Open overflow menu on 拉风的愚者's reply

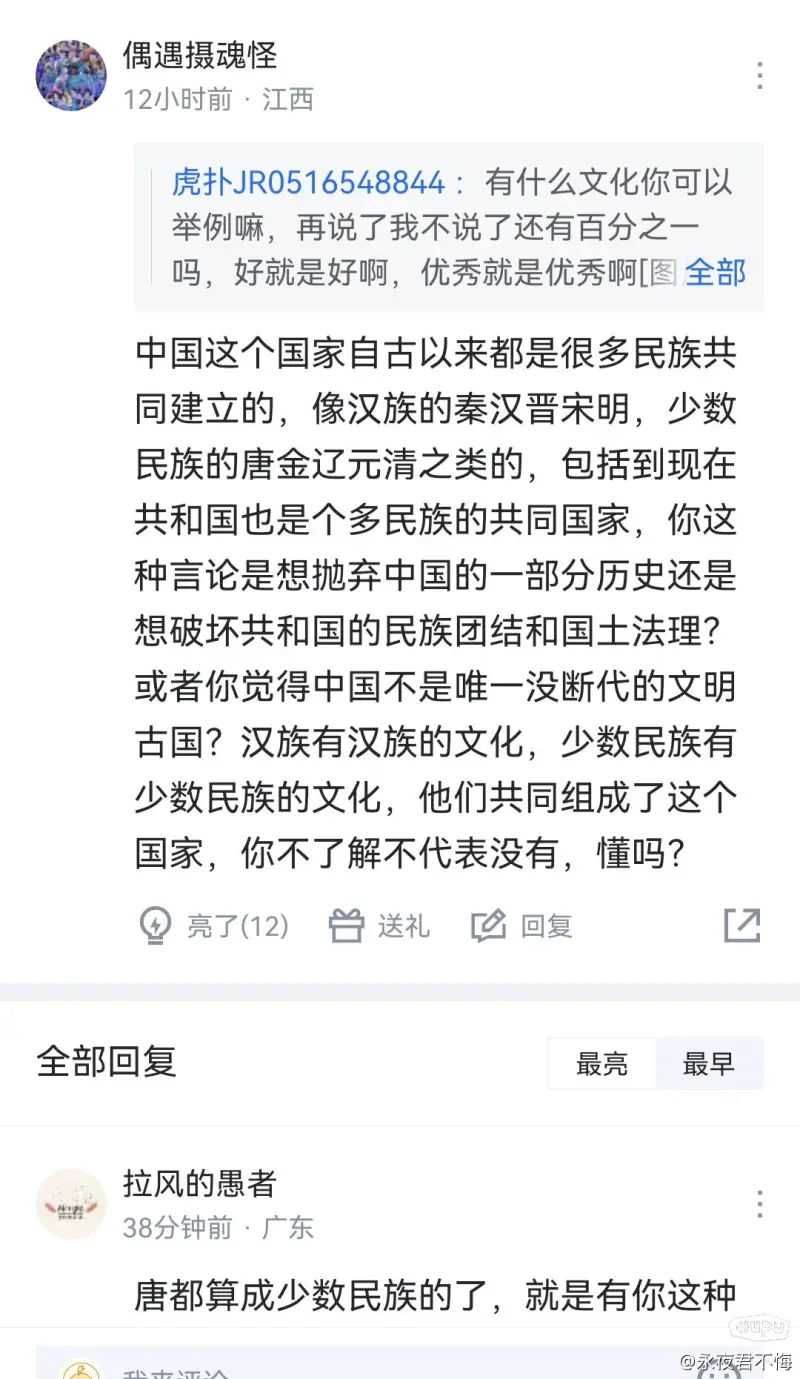760,1204
